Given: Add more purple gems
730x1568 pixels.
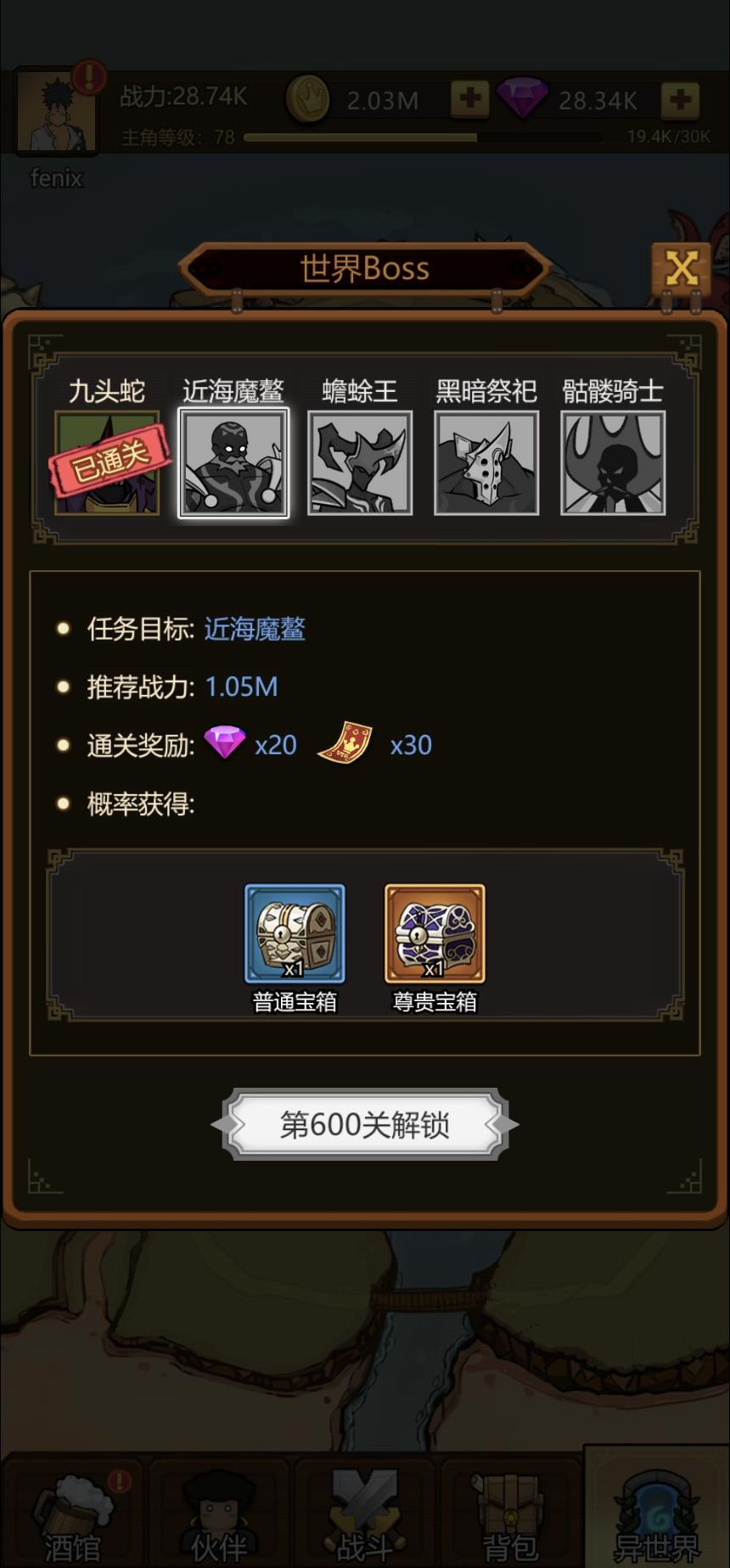Looking at the screenshot, I should coord(680,99).
